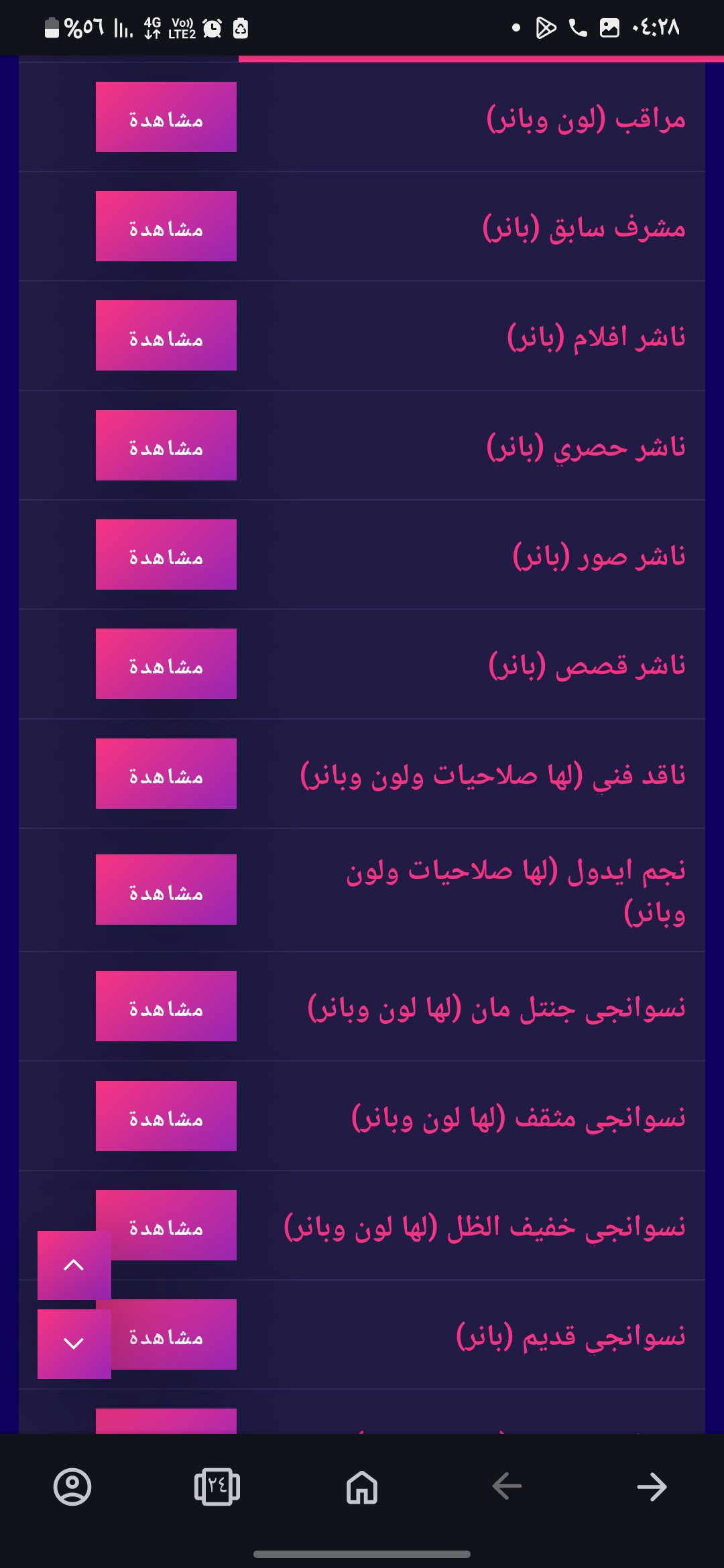View the ناشر قصص (بانر) rank
The height and width of the screenshot is (1568, 724).
pyautogui.click(x=166, y=664)
